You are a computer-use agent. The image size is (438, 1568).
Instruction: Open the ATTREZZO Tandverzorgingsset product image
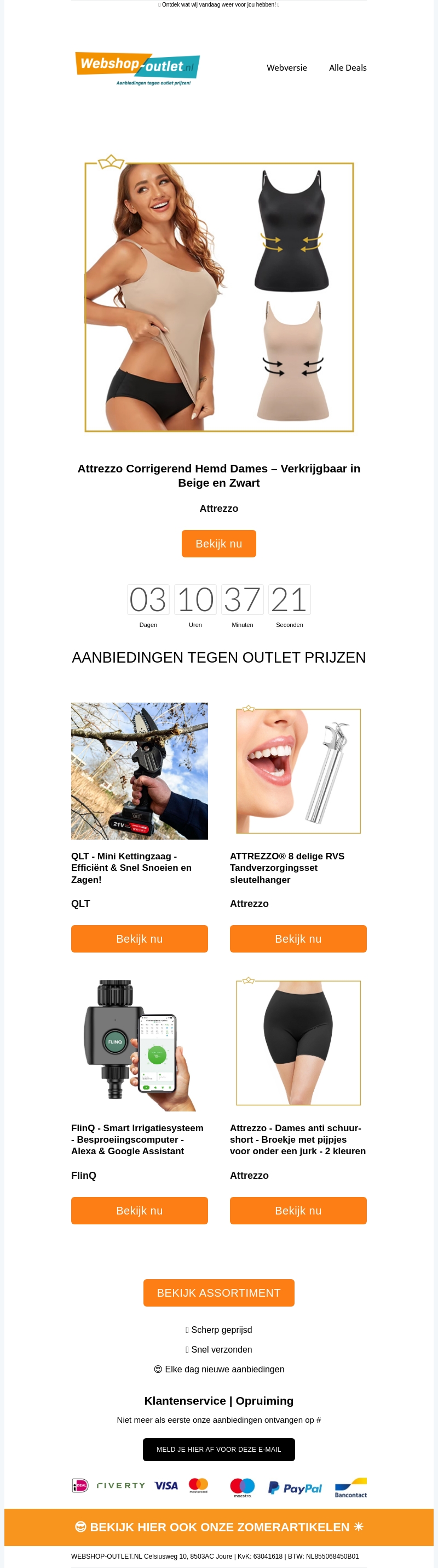tap(298, 771)
